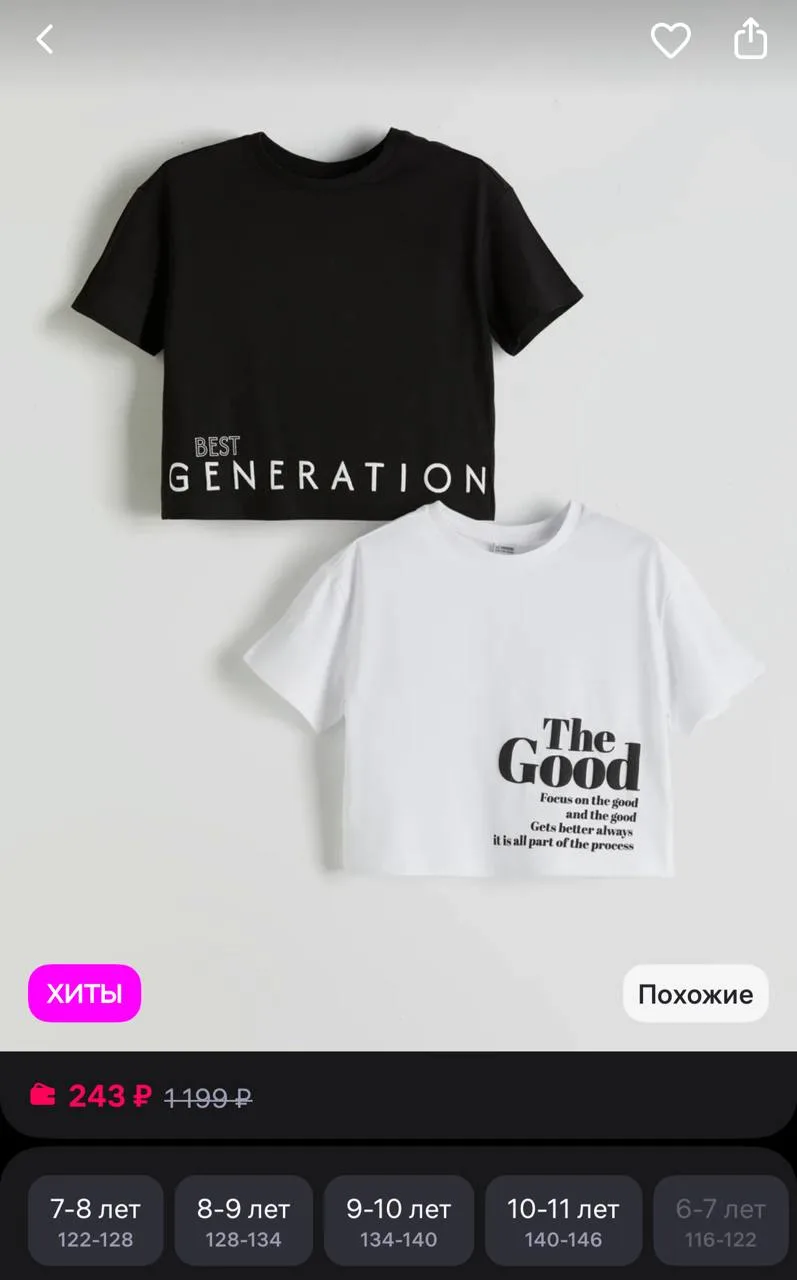This screenshot has width=797, height=1280.
Task: Share this product
Action: click(x=750, y=39)
